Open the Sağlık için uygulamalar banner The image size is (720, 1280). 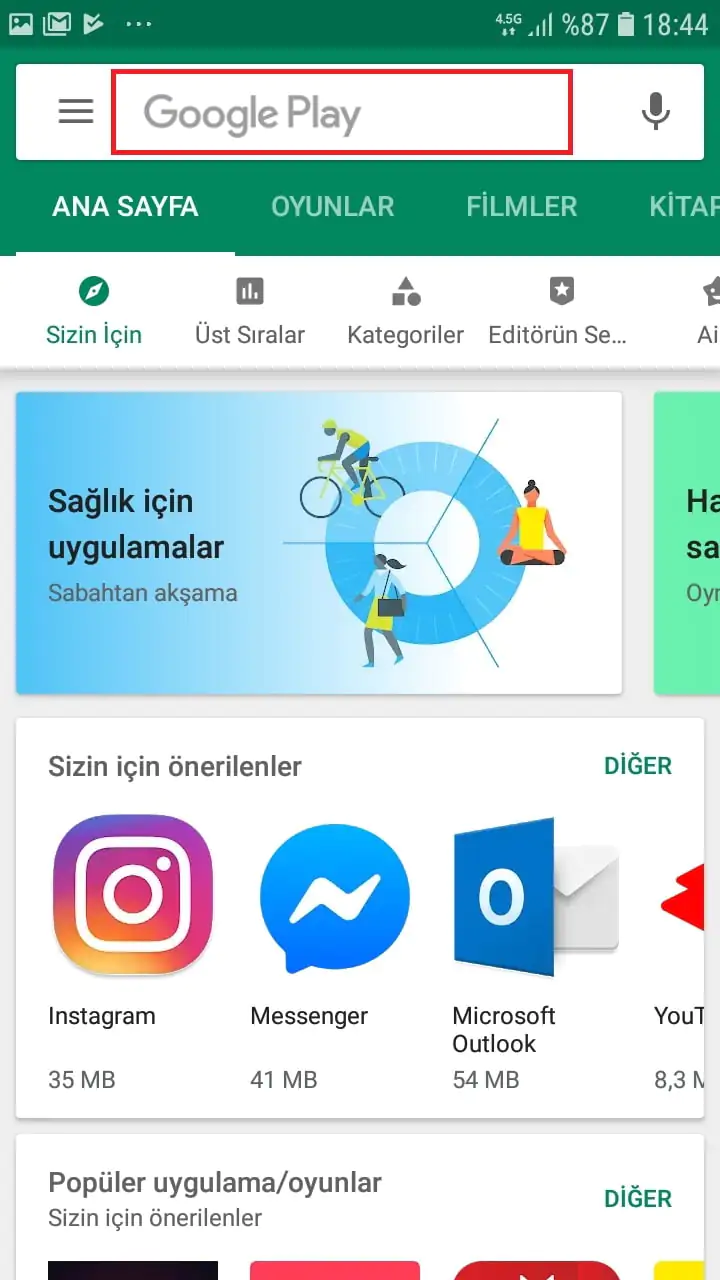coord(318,543)
